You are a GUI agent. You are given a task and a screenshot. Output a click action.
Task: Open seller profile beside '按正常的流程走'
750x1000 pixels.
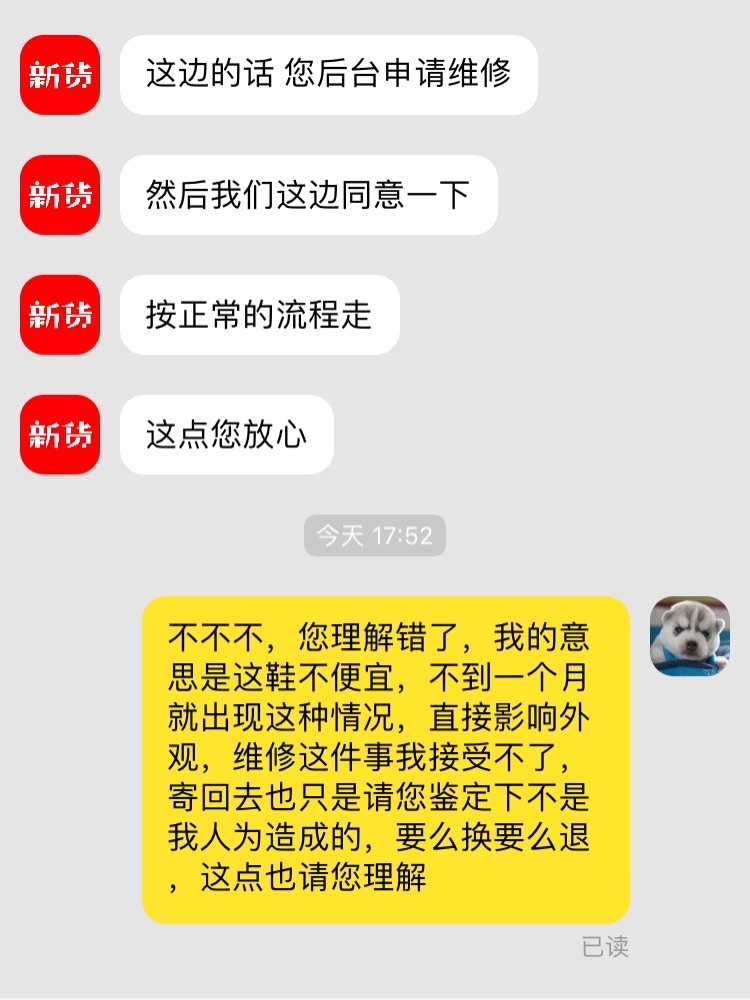tap(60, 315)
